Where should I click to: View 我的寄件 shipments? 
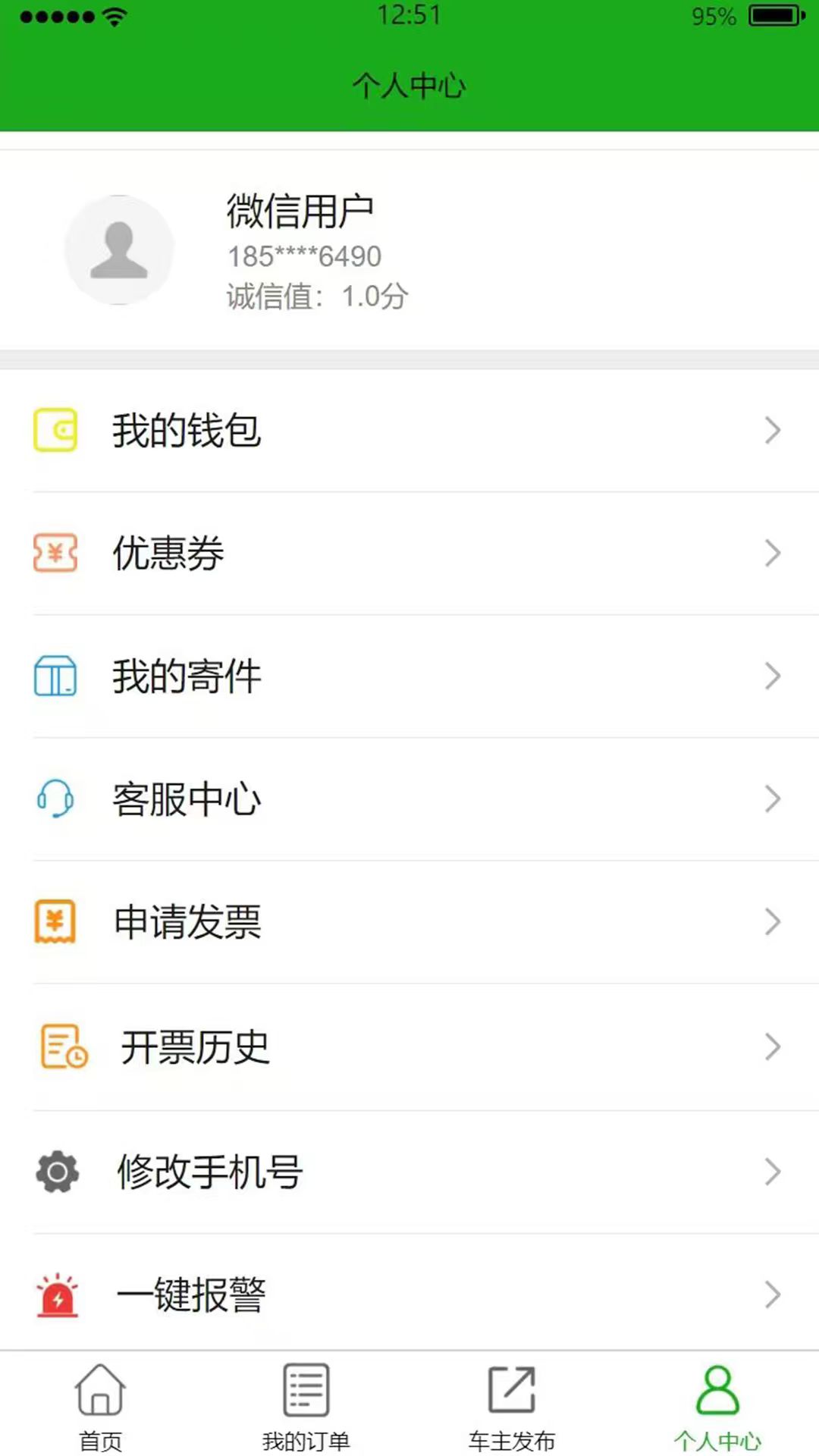[x=409, y=676]
